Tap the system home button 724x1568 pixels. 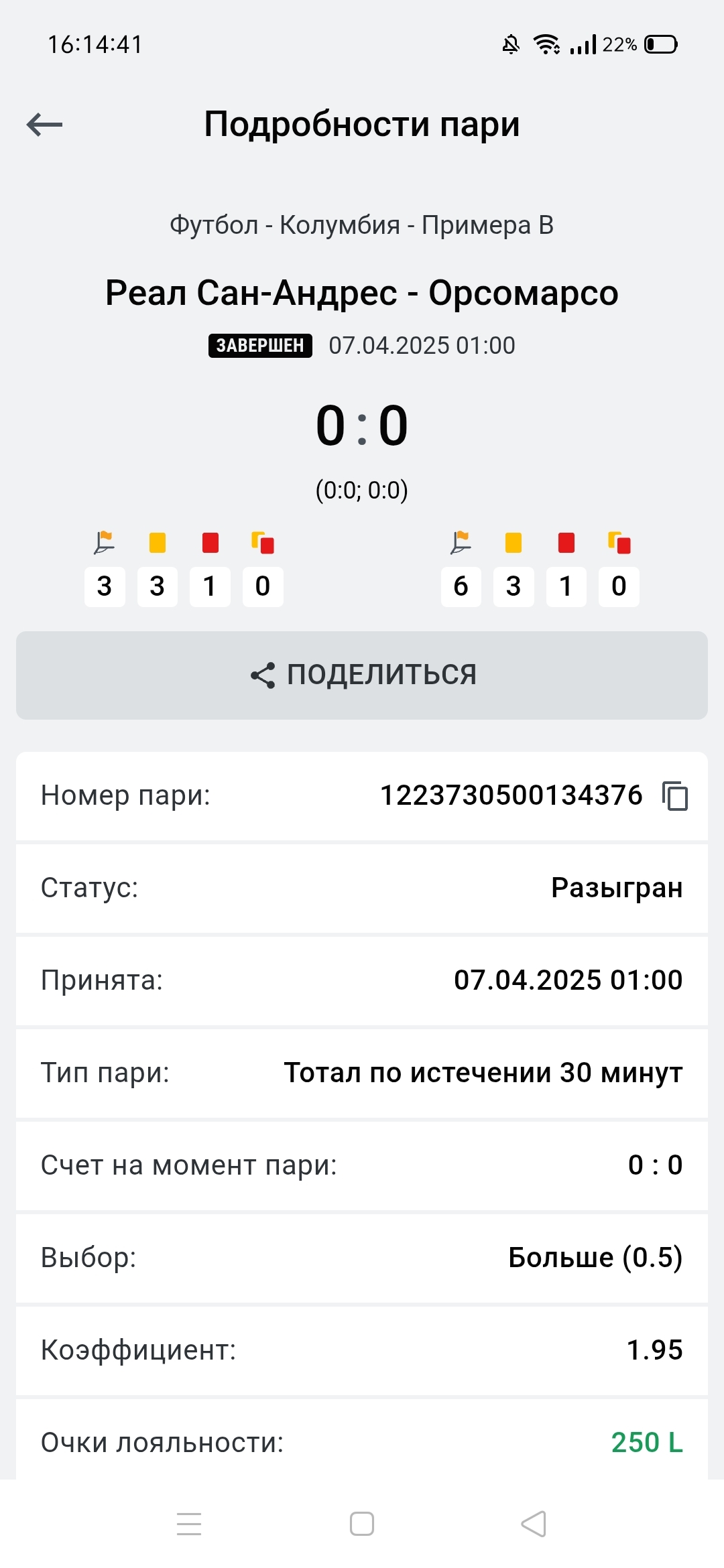point(362,1524)
